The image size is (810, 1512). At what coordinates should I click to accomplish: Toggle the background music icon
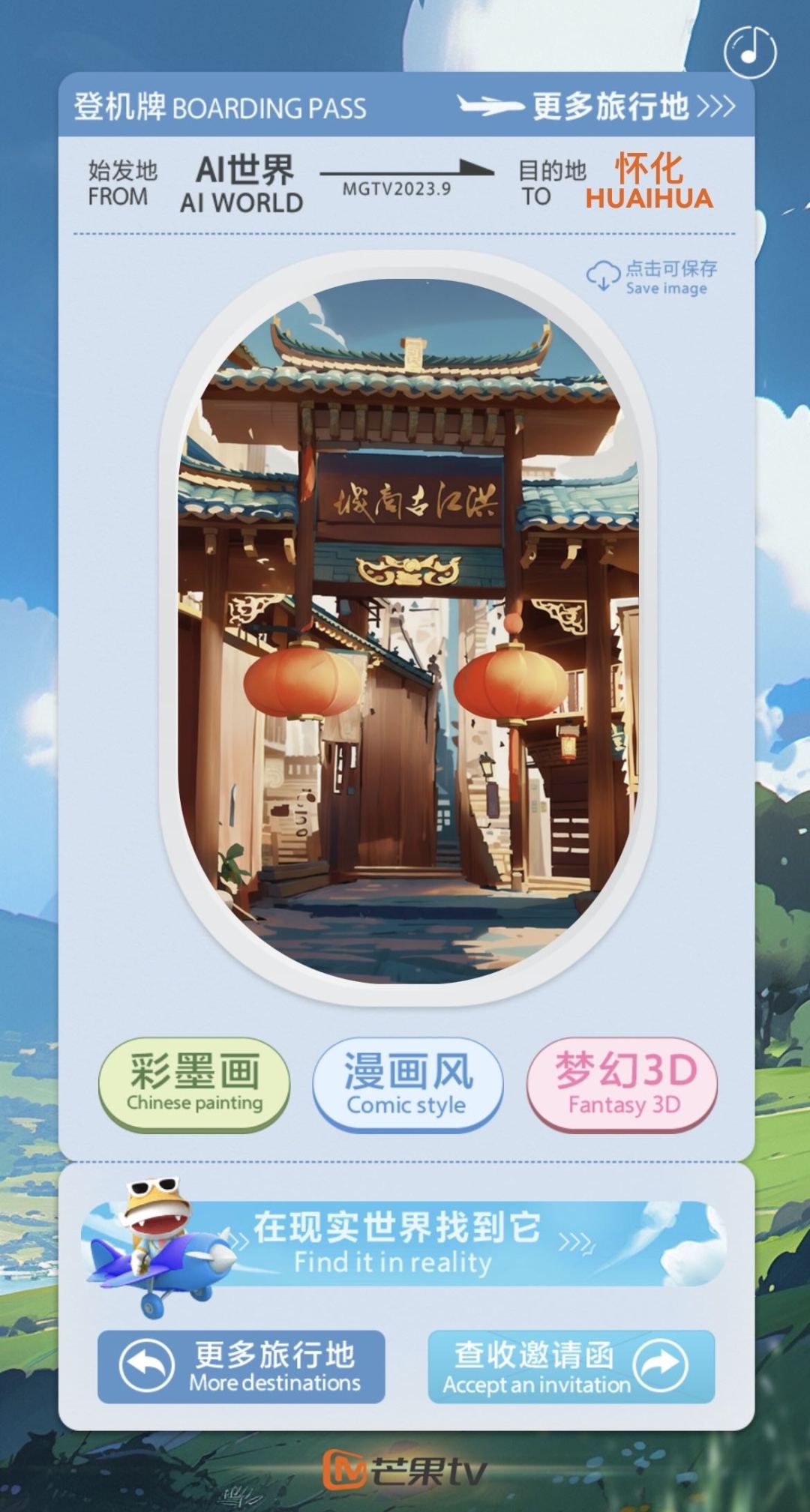(x=750, y=52)
